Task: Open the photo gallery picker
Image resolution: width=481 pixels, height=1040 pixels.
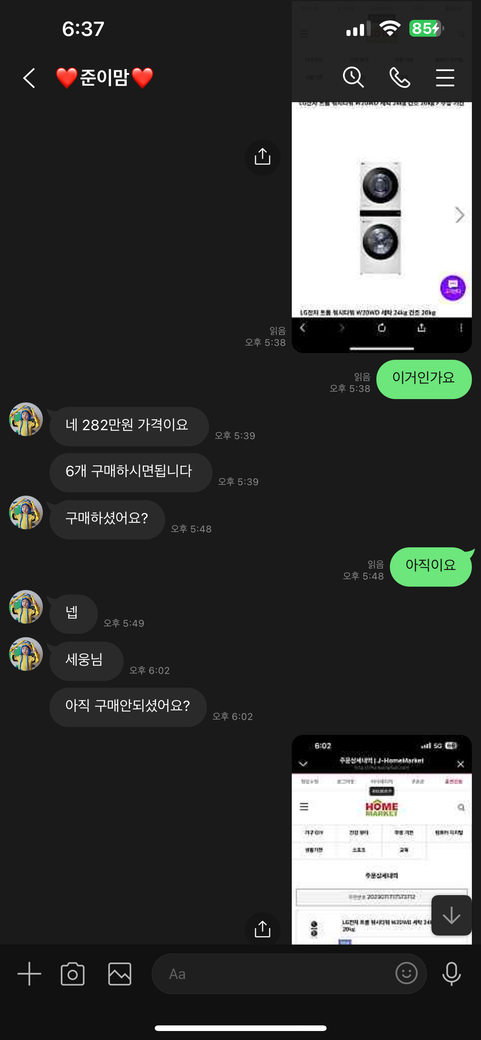Action: pos(120,974)
